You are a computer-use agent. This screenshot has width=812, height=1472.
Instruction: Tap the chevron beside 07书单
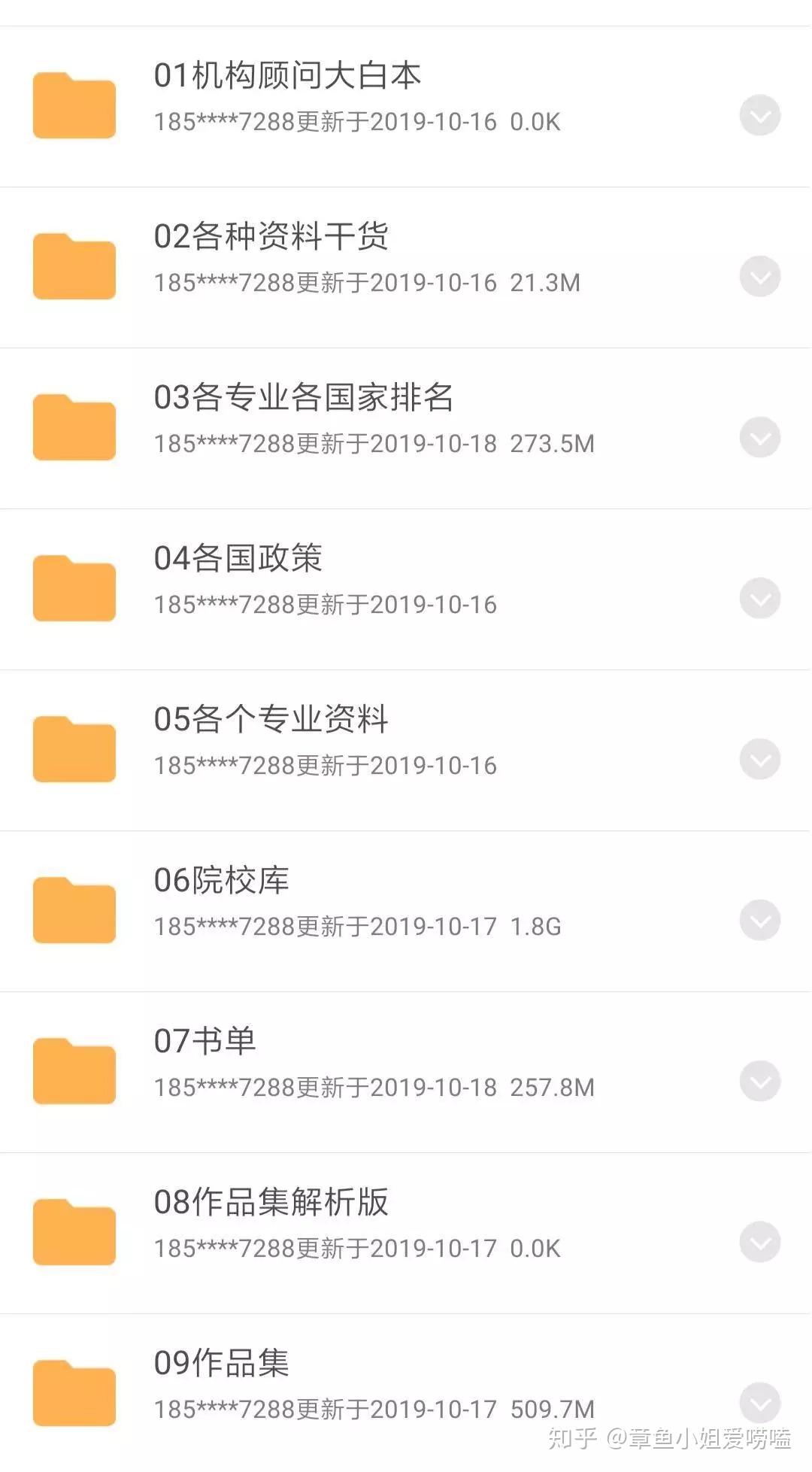click(x=759, y=1082)
